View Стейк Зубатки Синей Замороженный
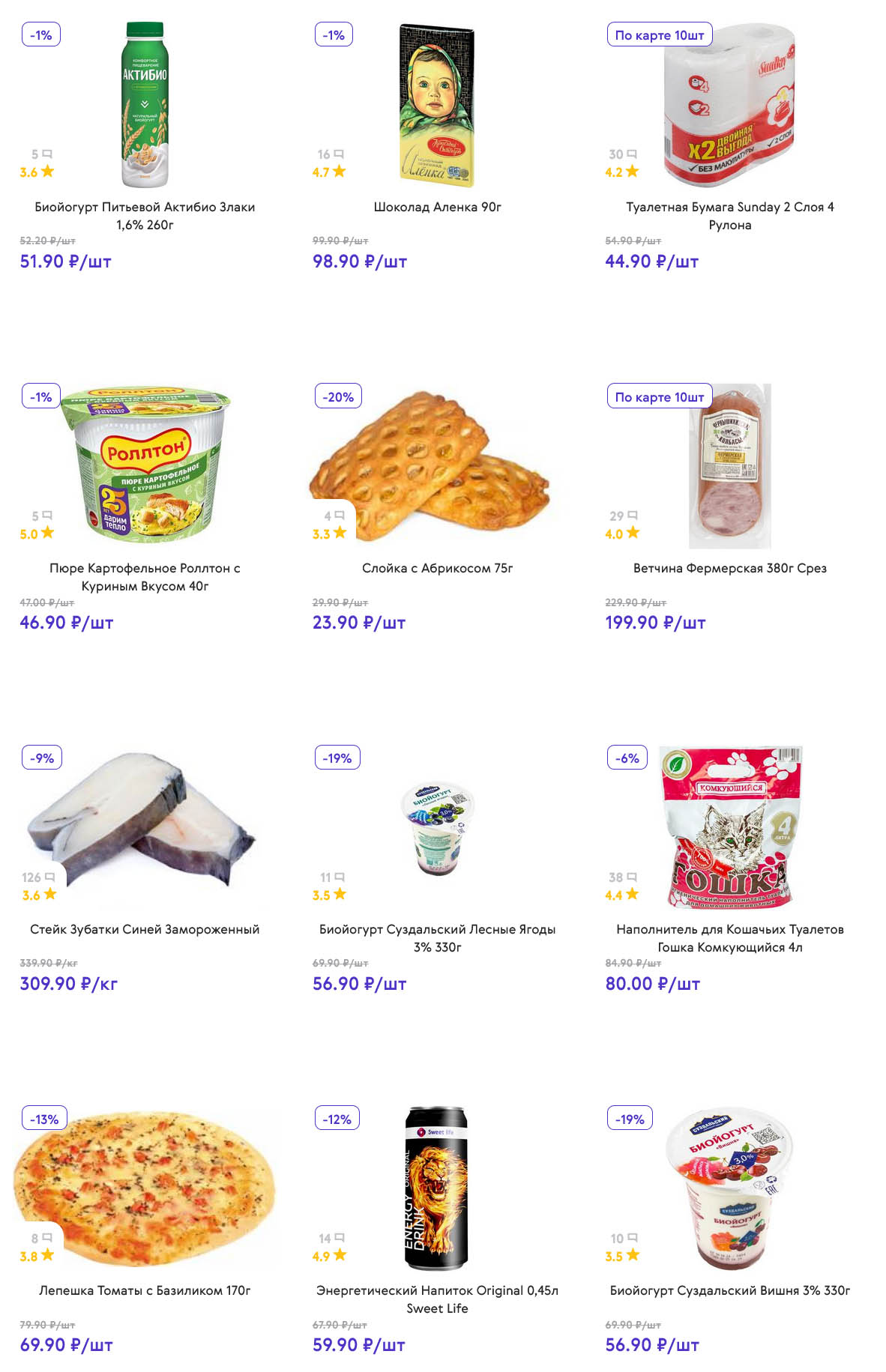 pyautogui.click(x=145, y=929)
